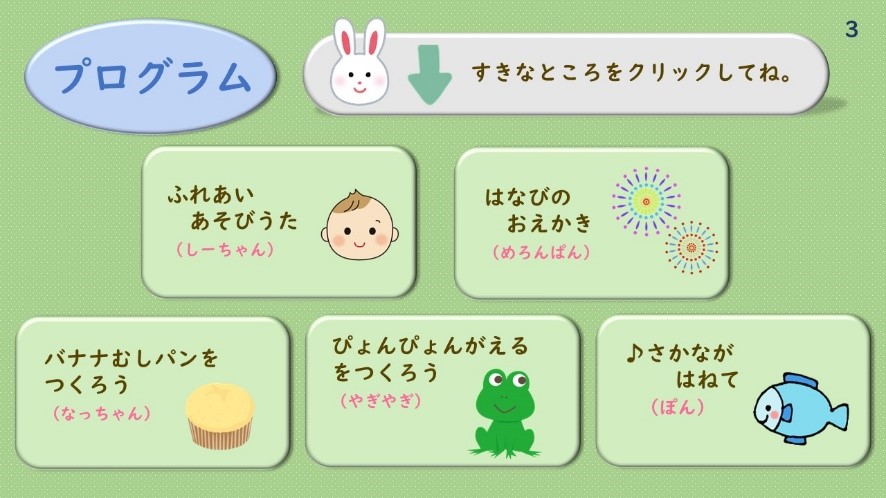Tap the ♪さかながはねて card
Screen dimensions: 886x498
[732, 391]
